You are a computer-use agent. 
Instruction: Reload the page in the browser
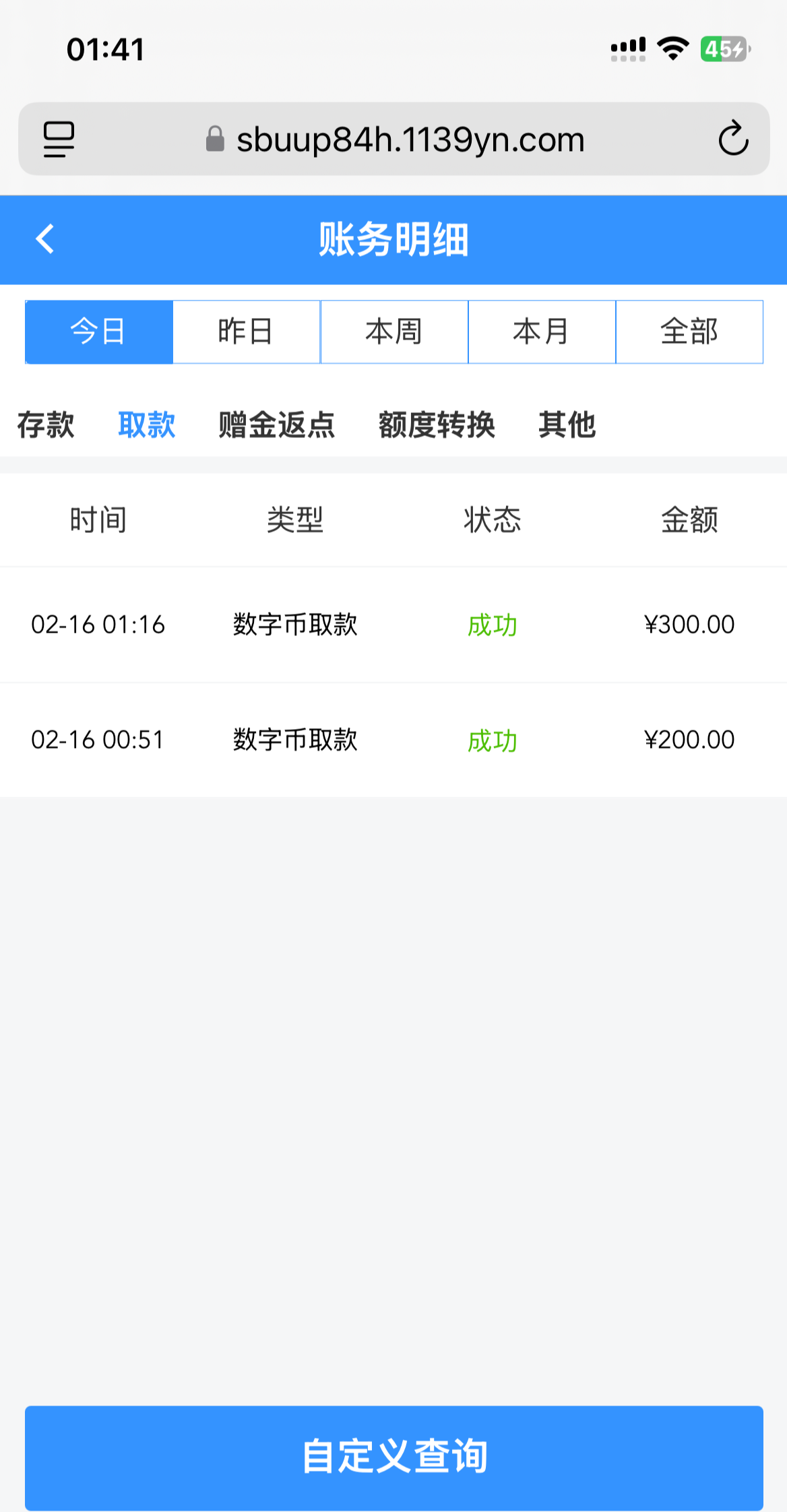pos(733,139)
